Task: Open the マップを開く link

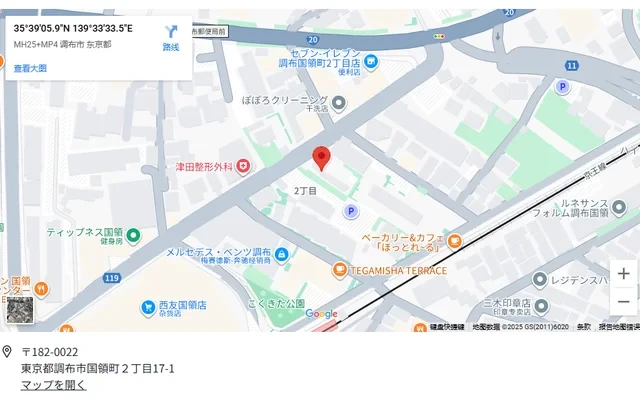Action: [x=53, y=385]
